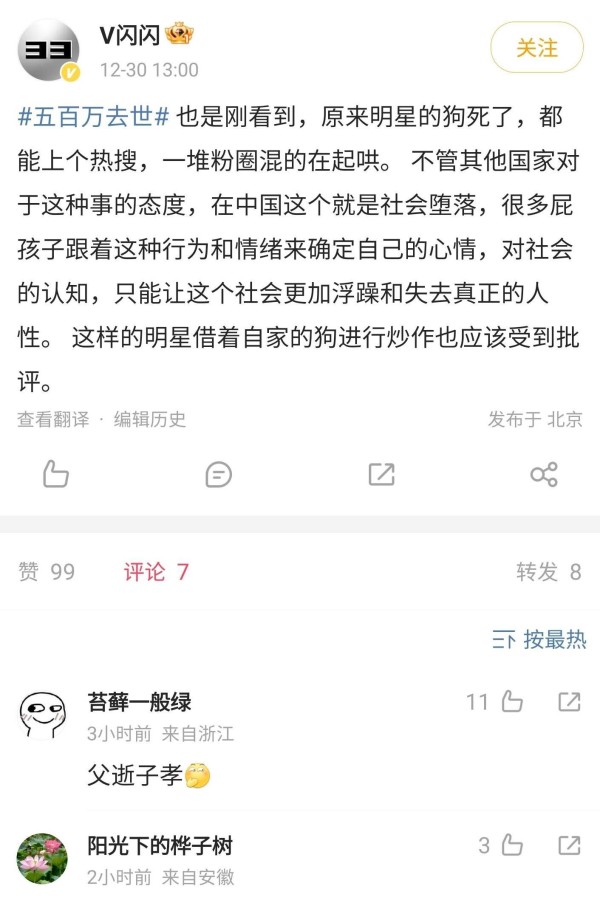Open the #五百万去世# hashtag topic
Viewport: 600px width, 897px height.
[x=94, y=116]
